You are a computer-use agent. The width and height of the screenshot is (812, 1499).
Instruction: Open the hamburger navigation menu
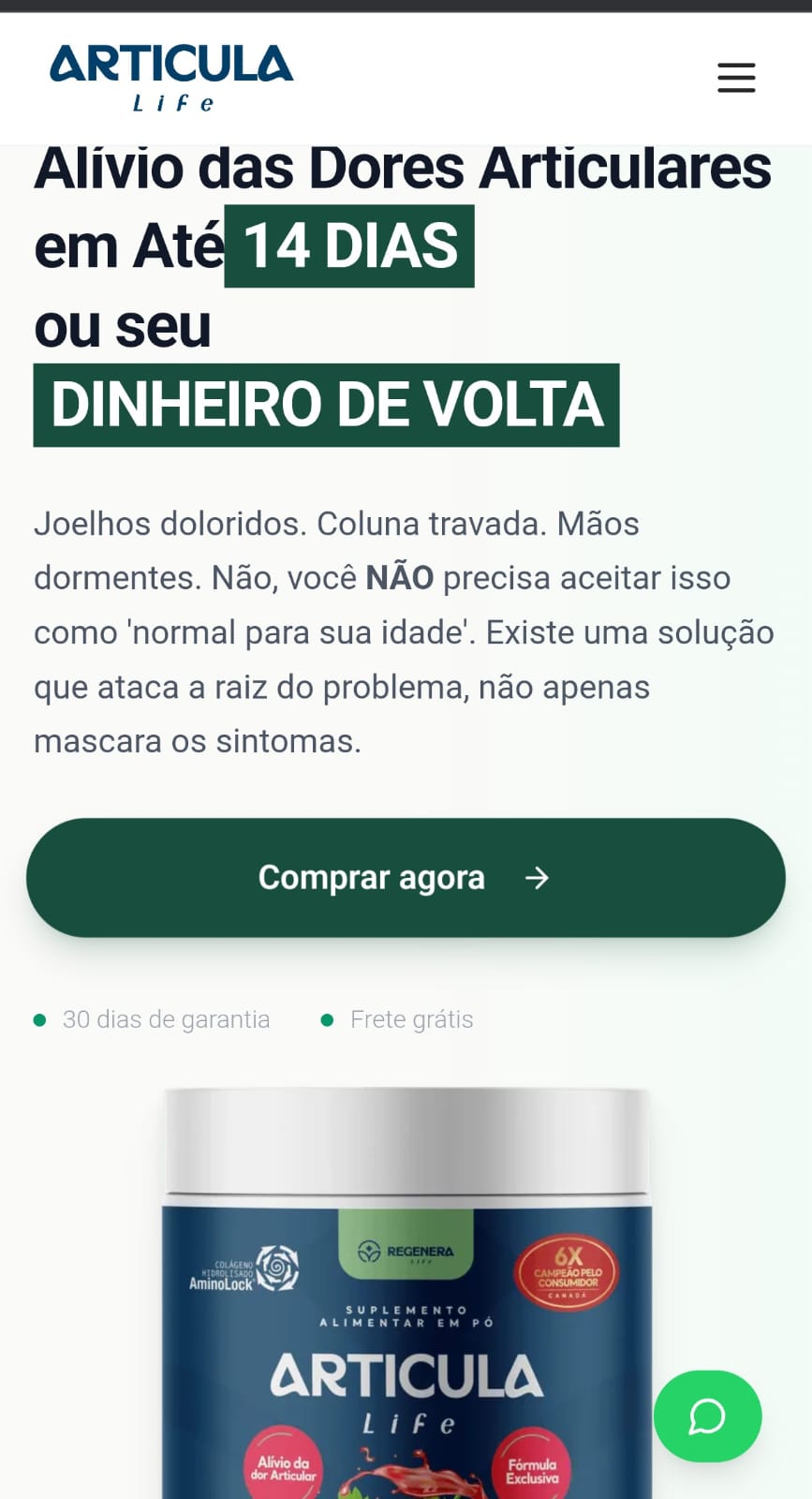tap(736, 78)
